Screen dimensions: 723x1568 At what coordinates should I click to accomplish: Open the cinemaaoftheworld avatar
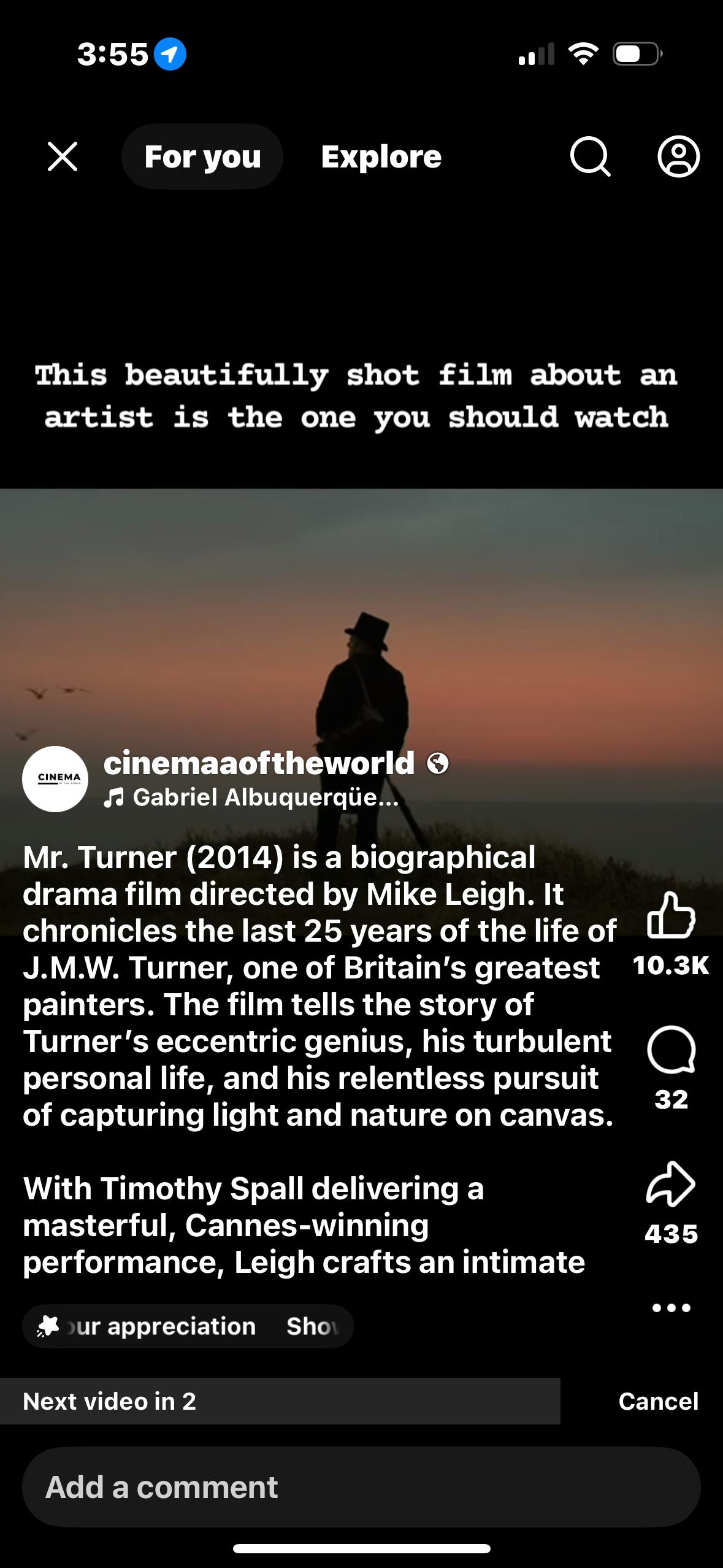(55, 779)
